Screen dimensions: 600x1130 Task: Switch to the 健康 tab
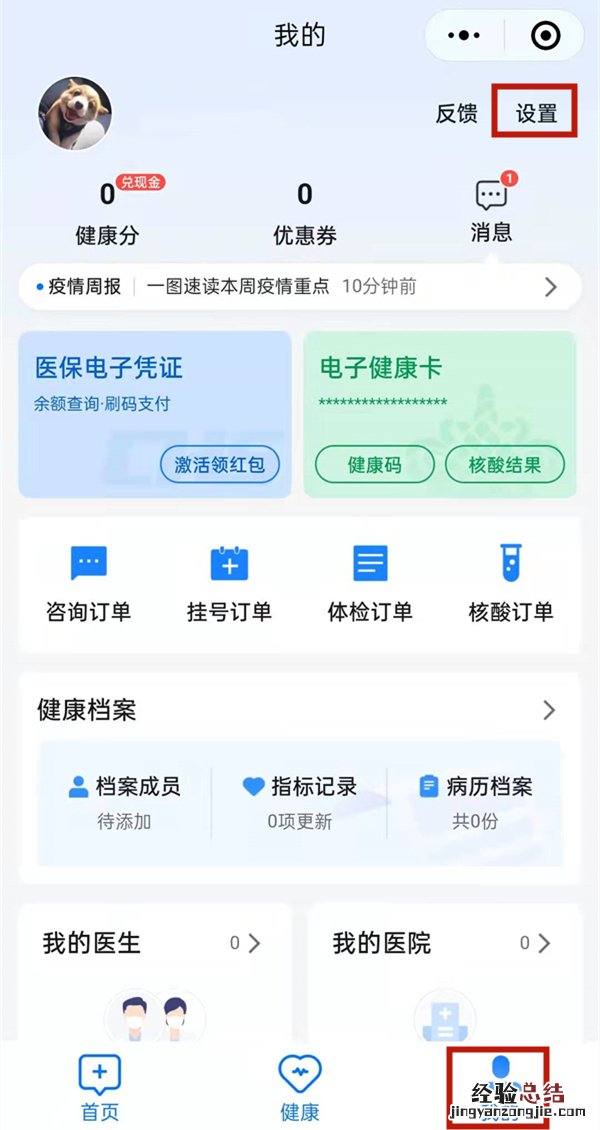click(x=299, y=1087)
